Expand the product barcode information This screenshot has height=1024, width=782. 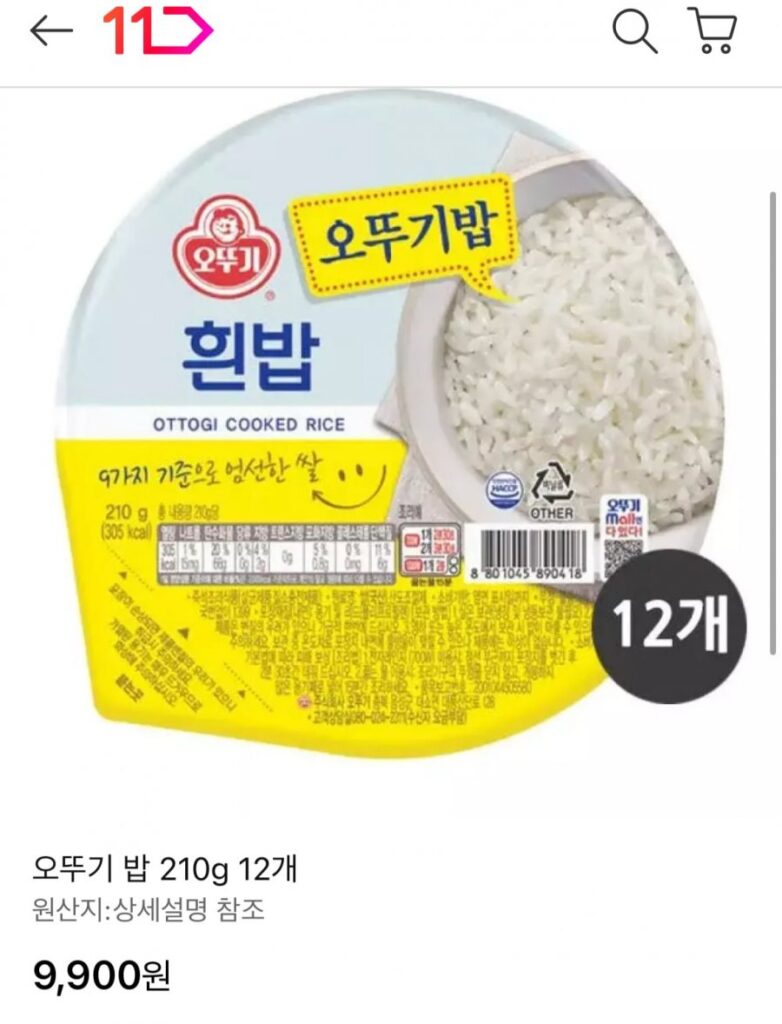pos(530,555)
